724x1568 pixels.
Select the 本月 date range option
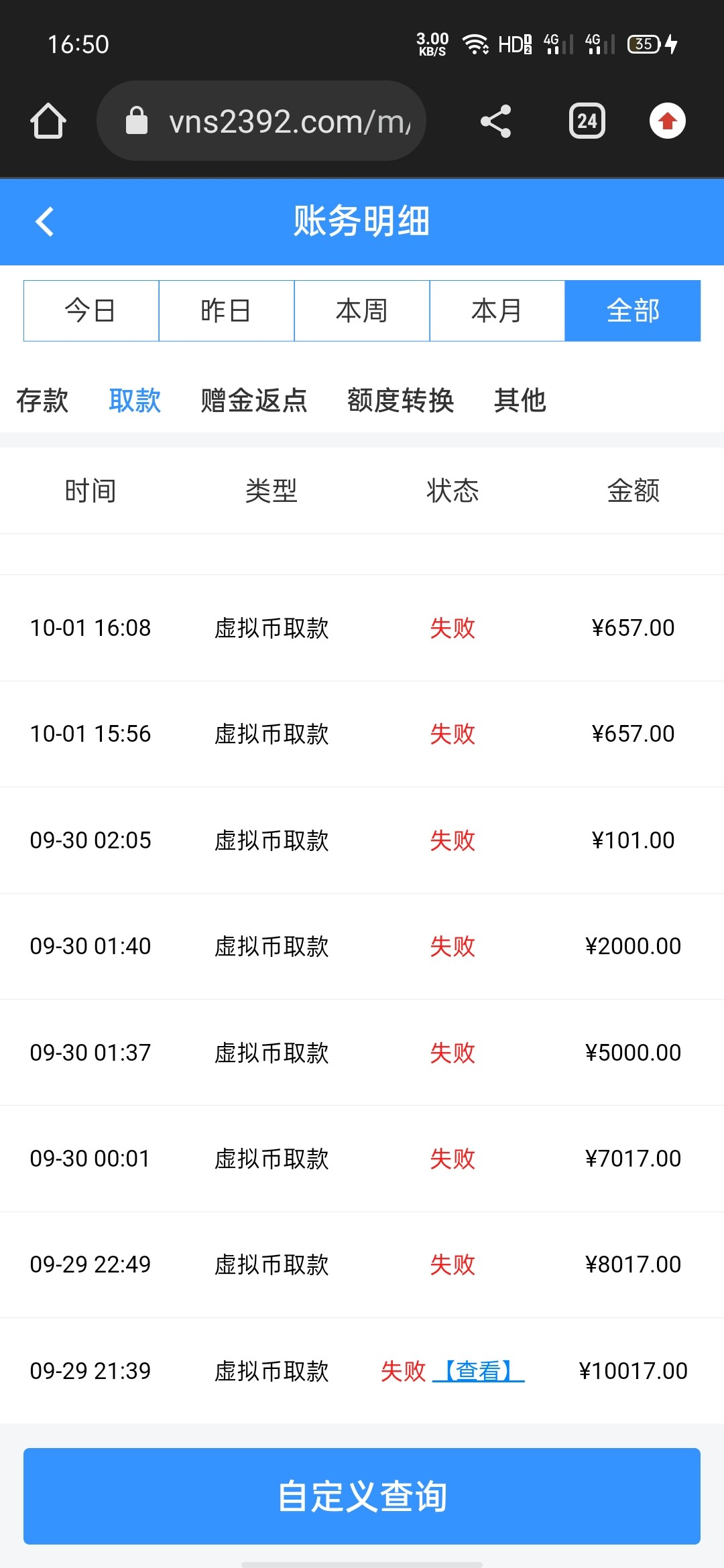click(x=497, y=310)
